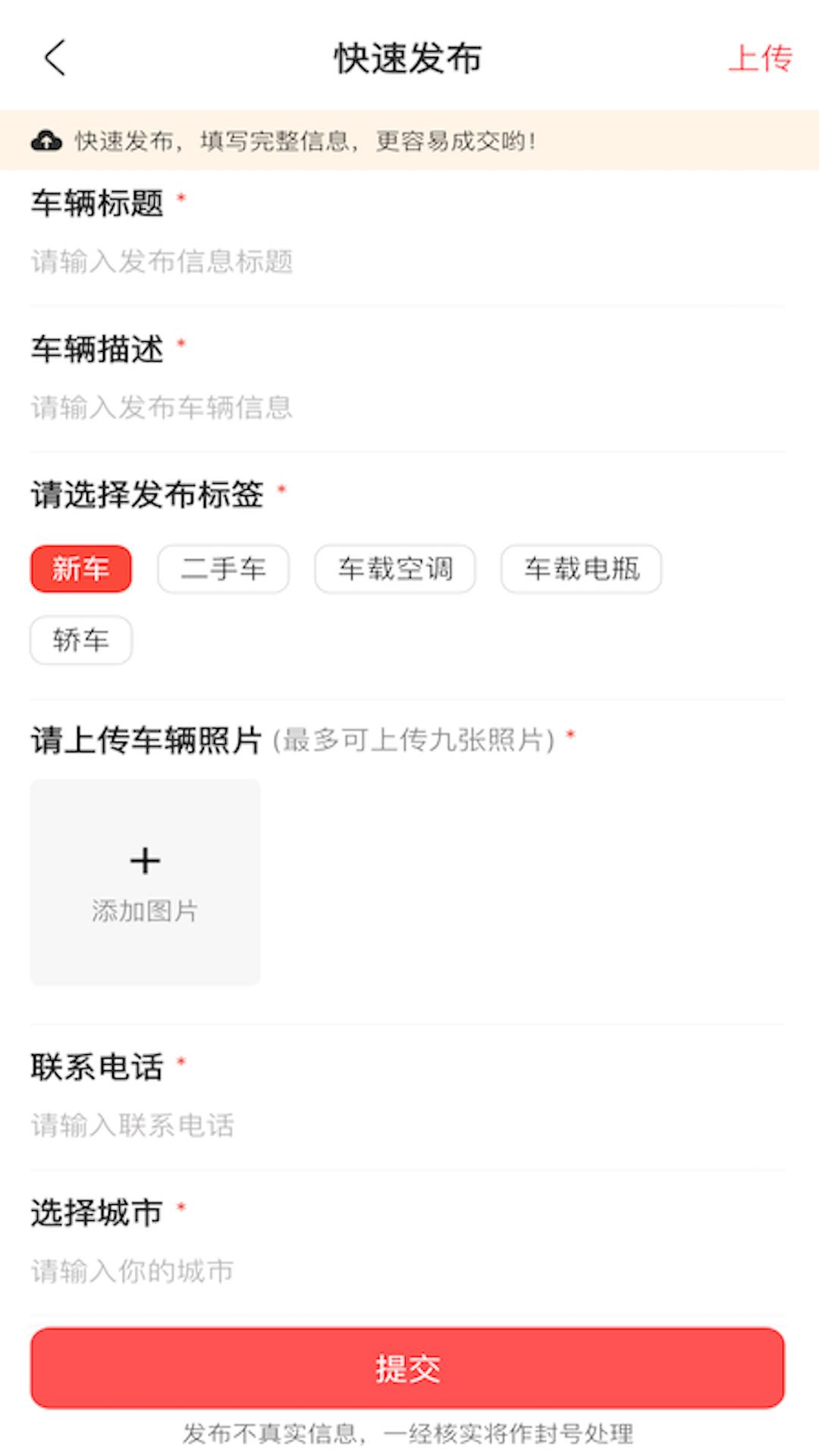Screen dimensions: 819x1456
Task: Enable the 车载电瓶 tag
Action: pyautogui.click(x=580, y=569)
